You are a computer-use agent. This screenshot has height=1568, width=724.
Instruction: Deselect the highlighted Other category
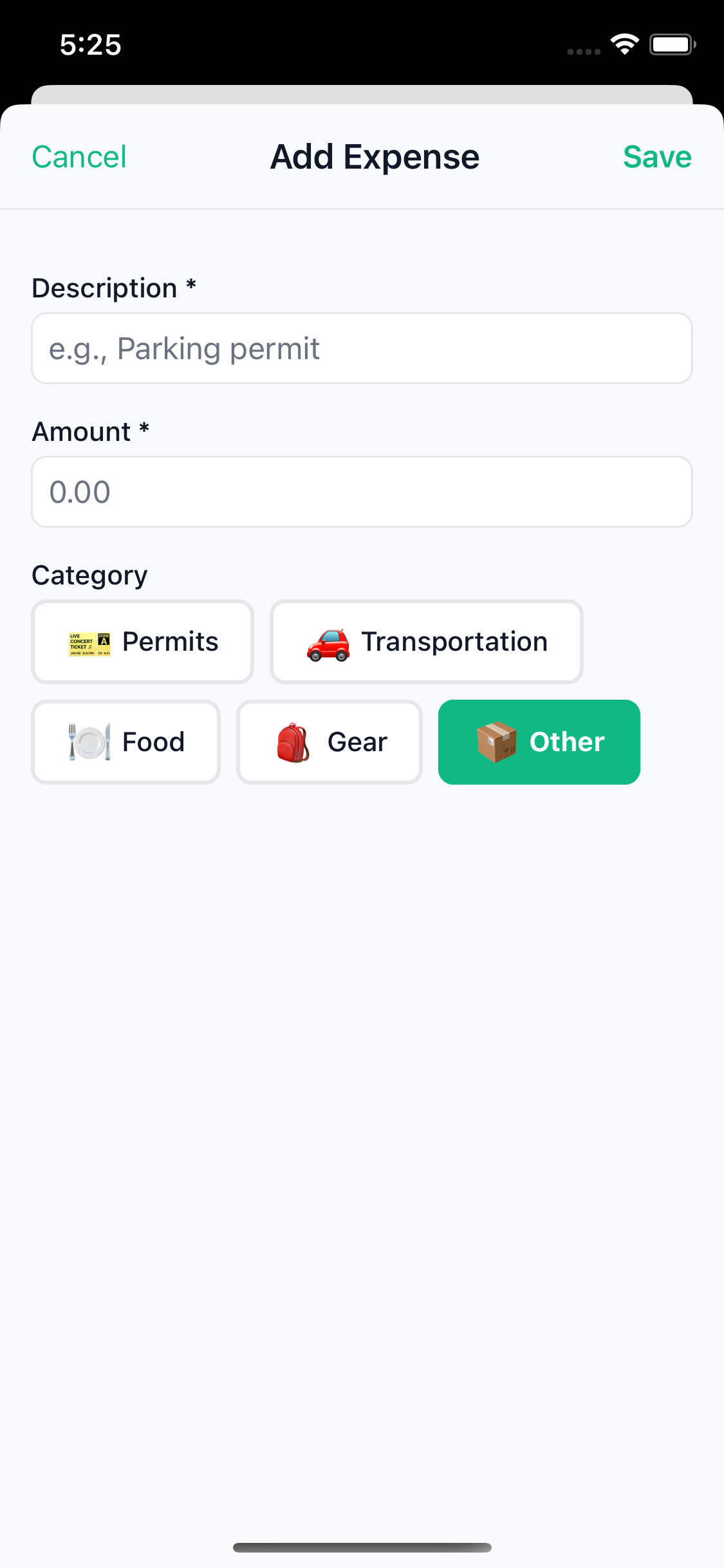(x=539, y=742)
